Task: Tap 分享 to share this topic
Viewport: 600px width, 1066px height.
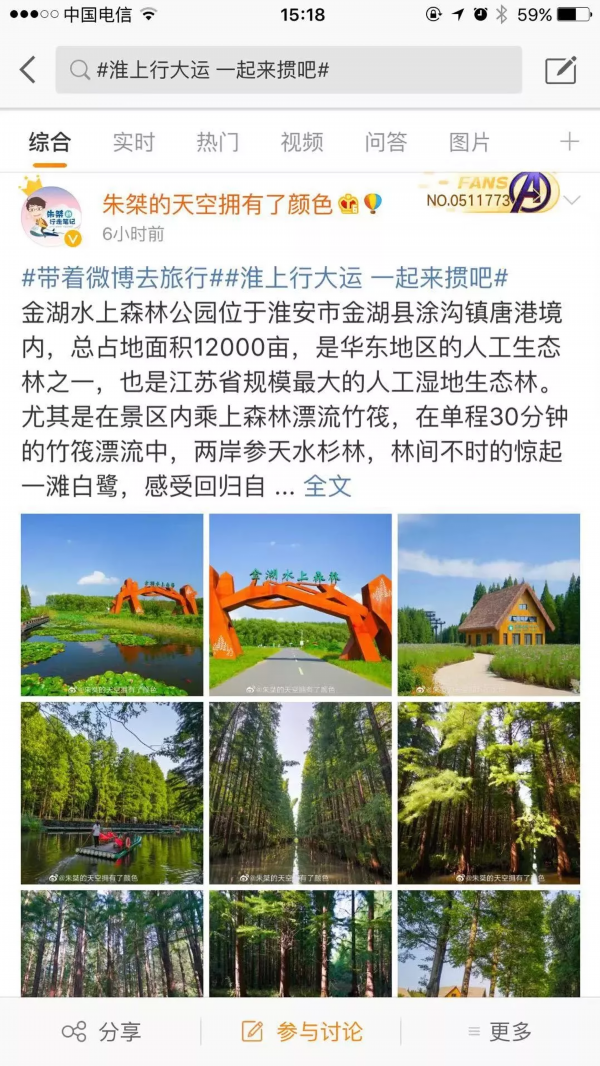Action: [x=101, y=1032]
